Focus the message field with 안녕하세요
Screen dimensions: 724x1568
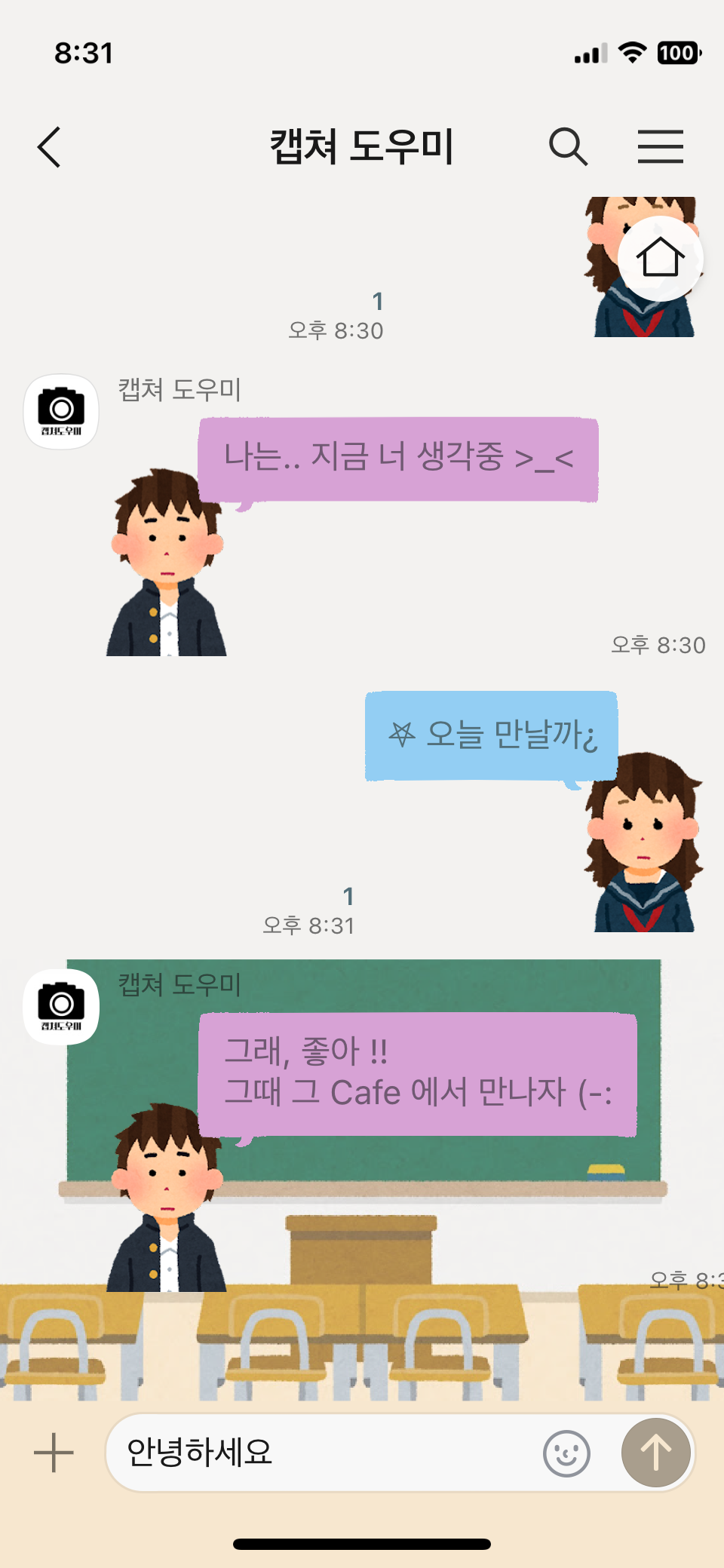pos(324,1452)
